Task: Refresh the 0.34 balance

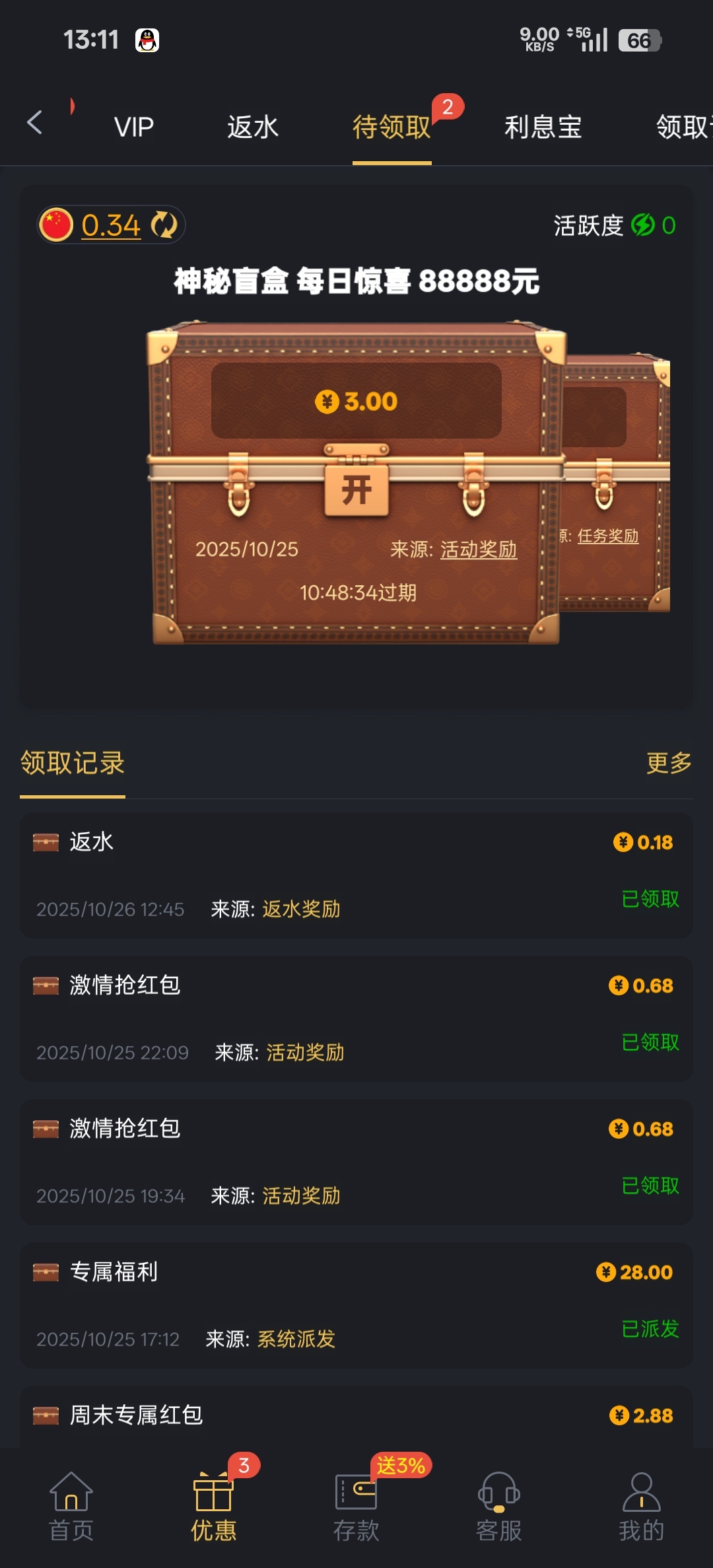Action: click(x=164, y=225)
